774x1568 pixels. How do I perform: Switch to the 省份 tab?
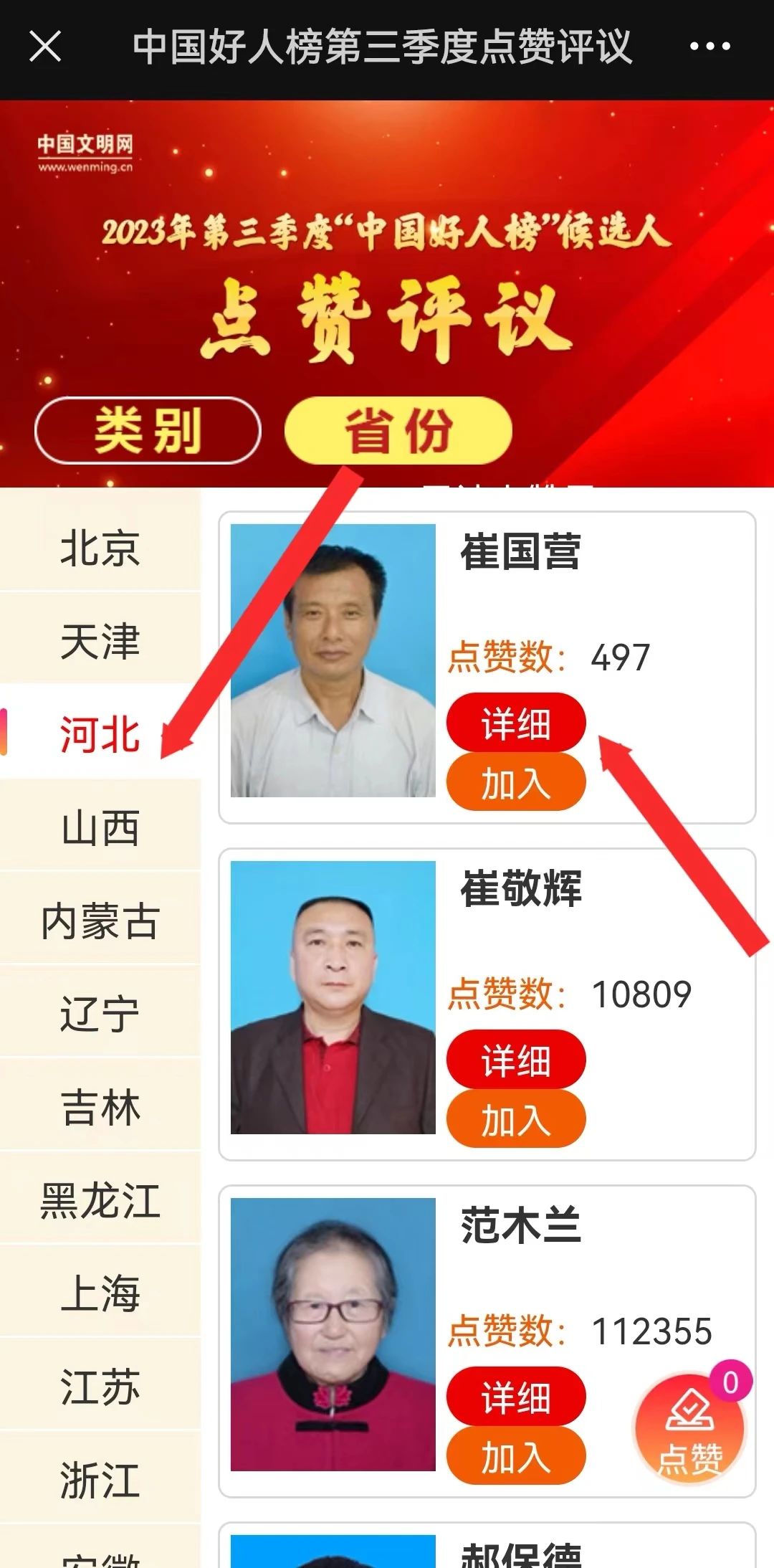pyautogui.click(x=398, y=430)
